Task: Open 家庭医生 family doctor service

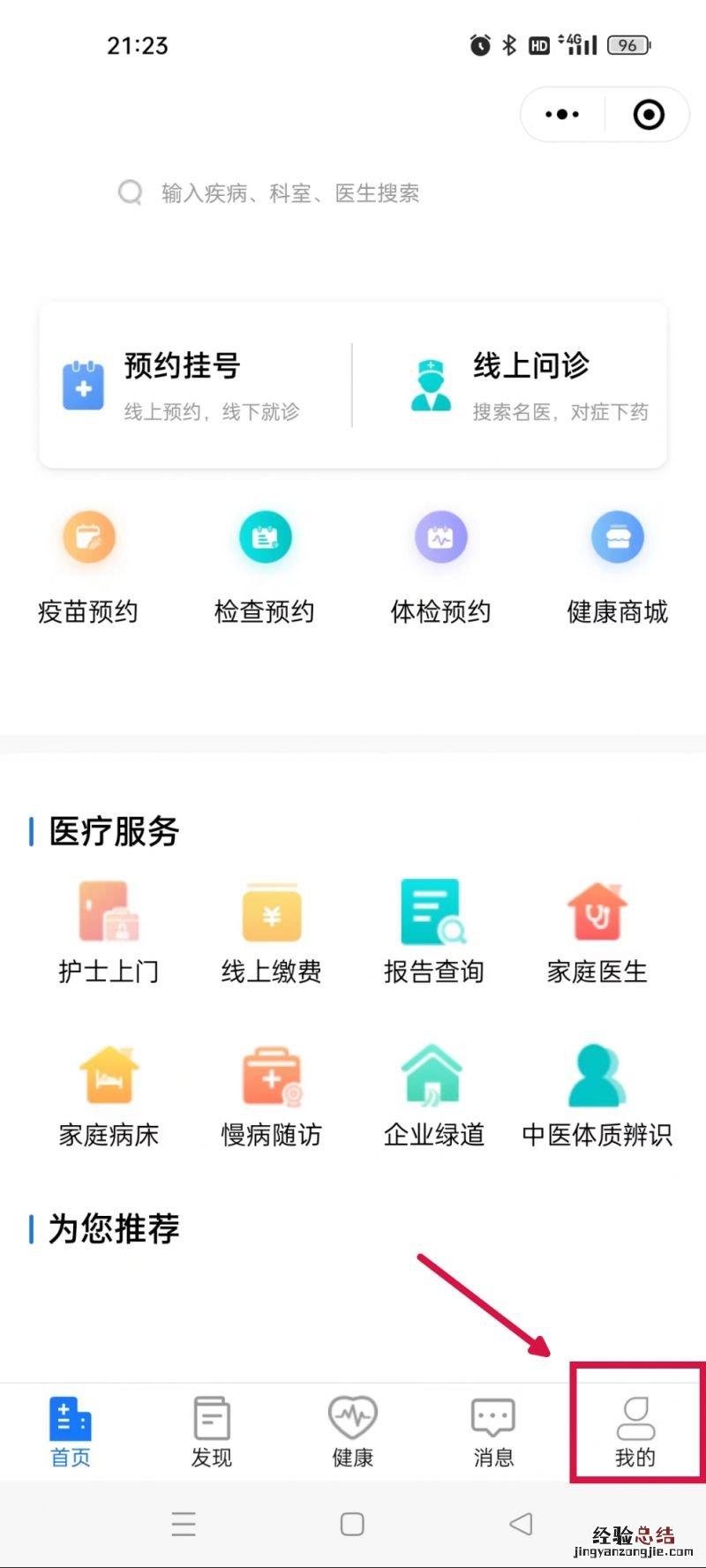Action: (597, 932)
